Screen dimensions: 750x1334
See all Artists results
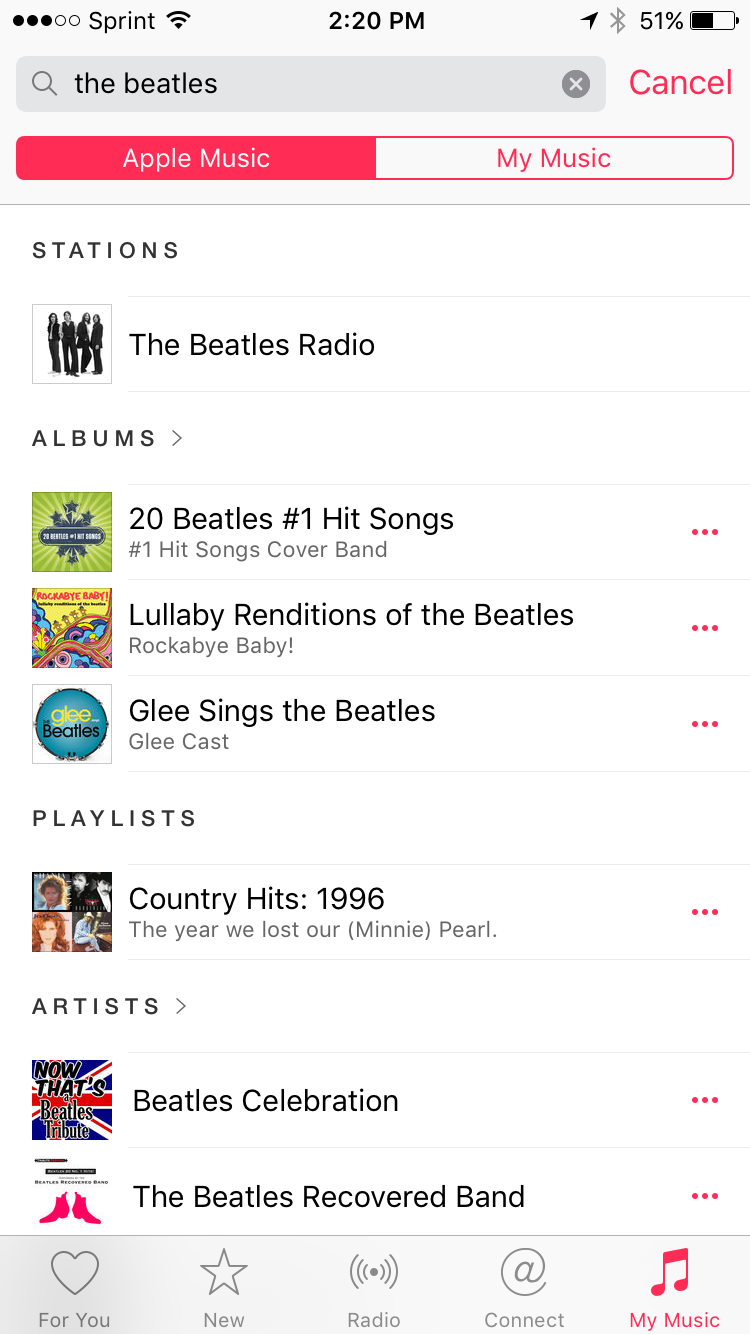pos(110,1006)
